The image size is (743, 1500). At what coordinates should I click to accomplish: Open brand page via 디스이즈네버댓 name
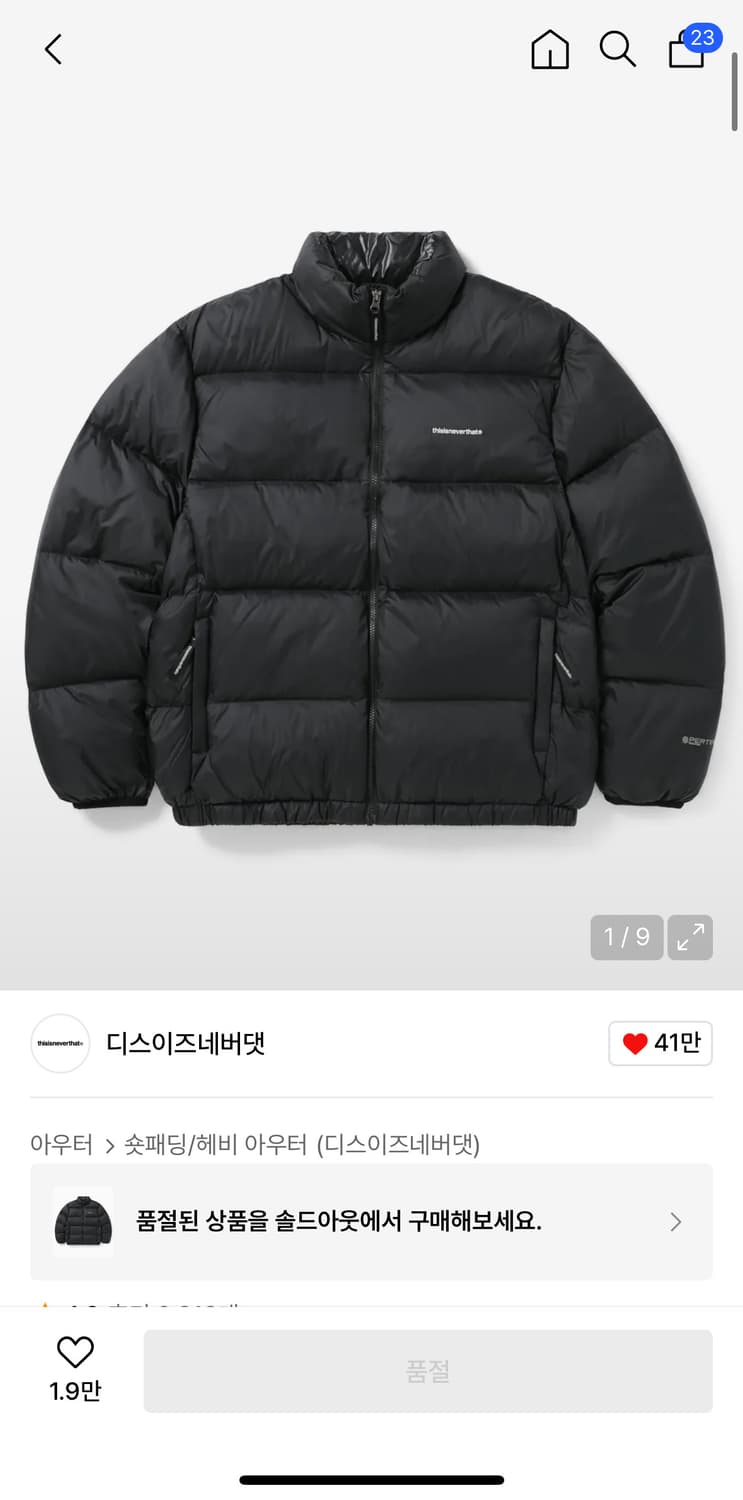[x=186, y=1043]
